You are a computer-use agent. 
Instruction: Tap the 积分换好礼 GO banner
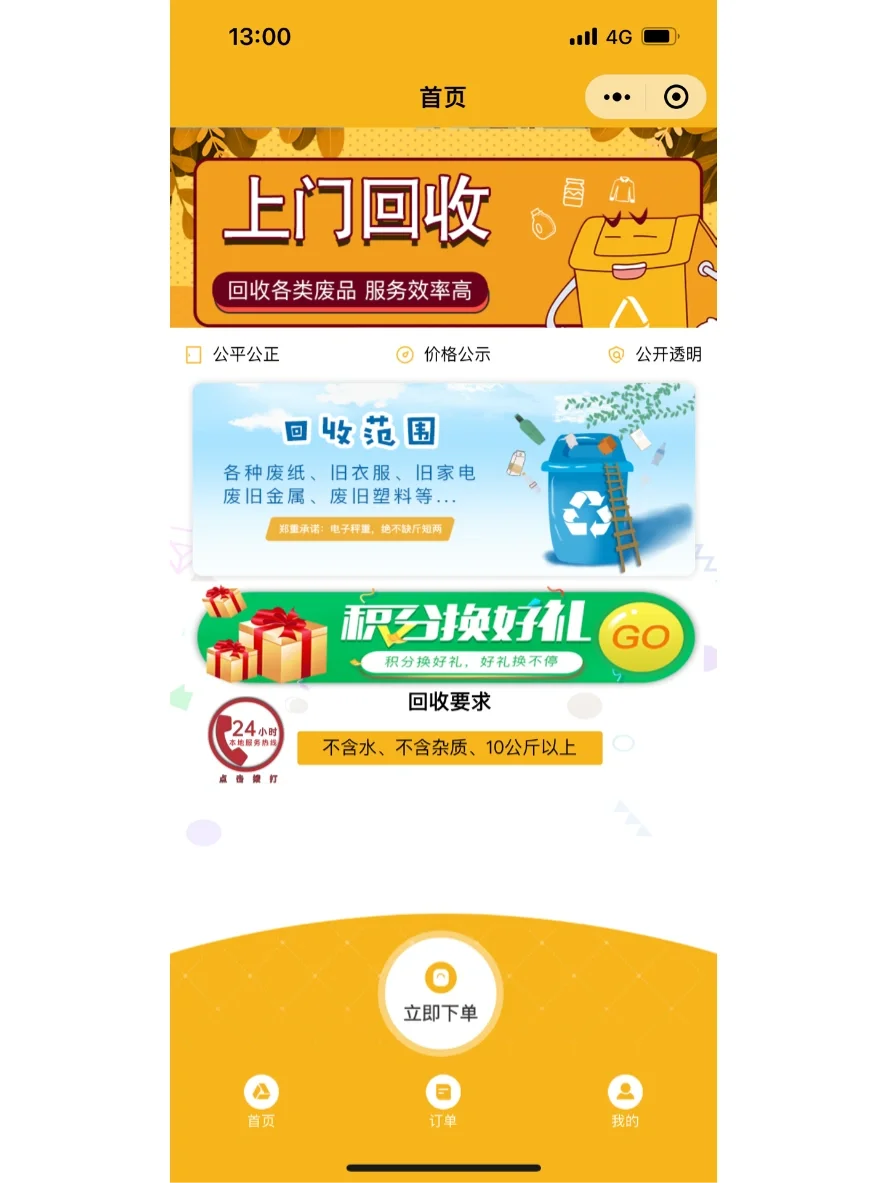pos(445,637)
